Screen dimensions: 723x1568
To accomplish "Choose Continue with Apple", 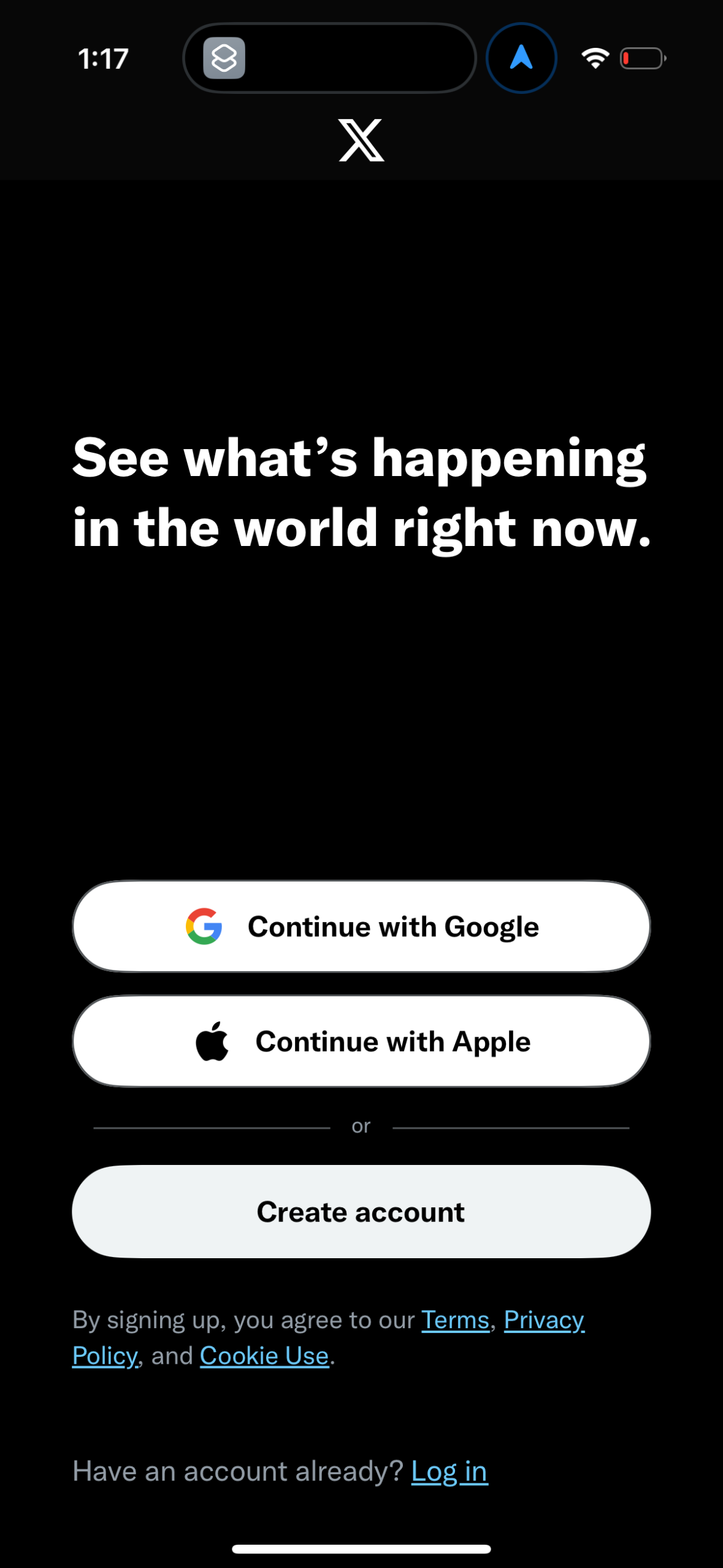I will (x=361, y=1041).
